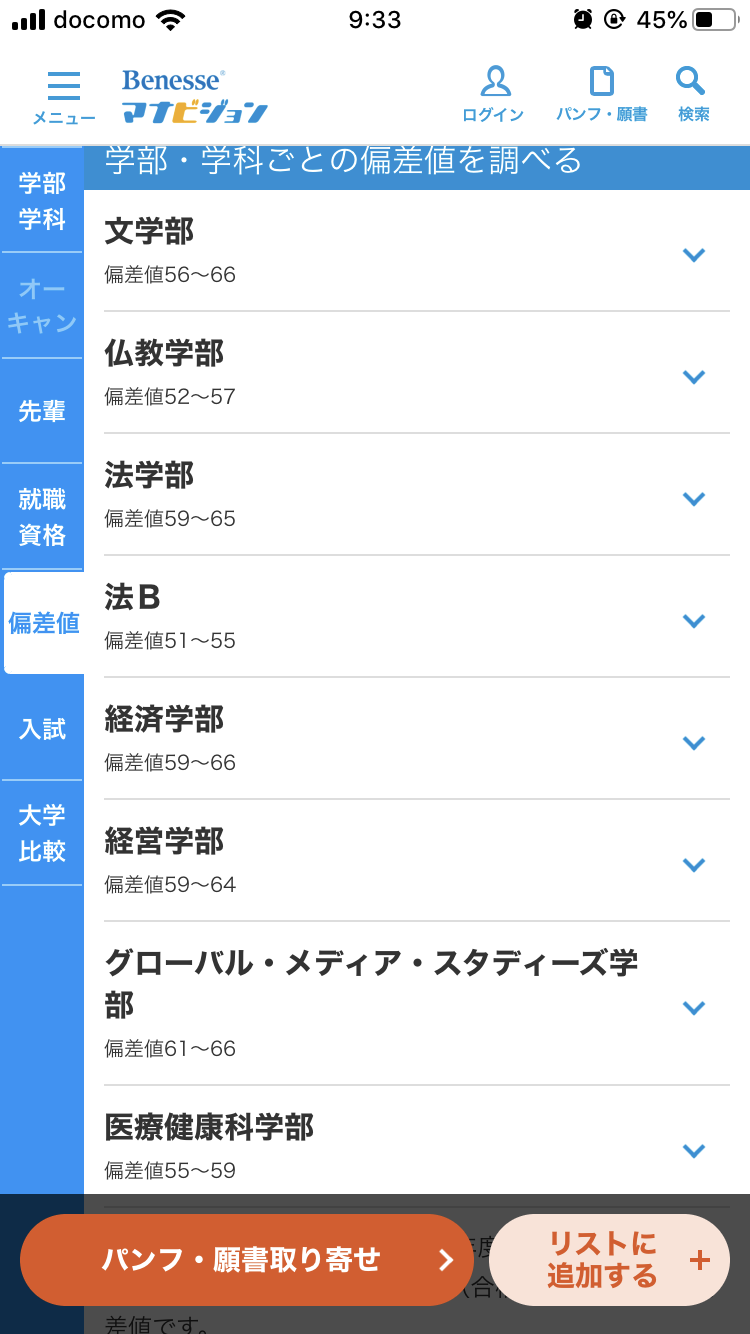Switch to the 先輩 side tab

42,411
